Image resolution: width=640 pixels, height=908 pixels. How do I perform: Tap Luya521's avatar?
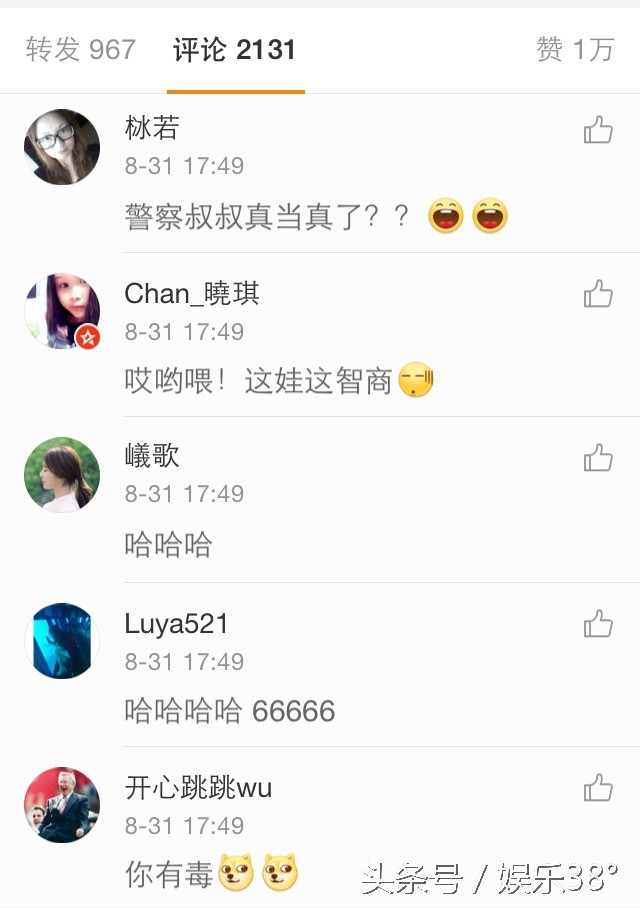click(62, 641)
